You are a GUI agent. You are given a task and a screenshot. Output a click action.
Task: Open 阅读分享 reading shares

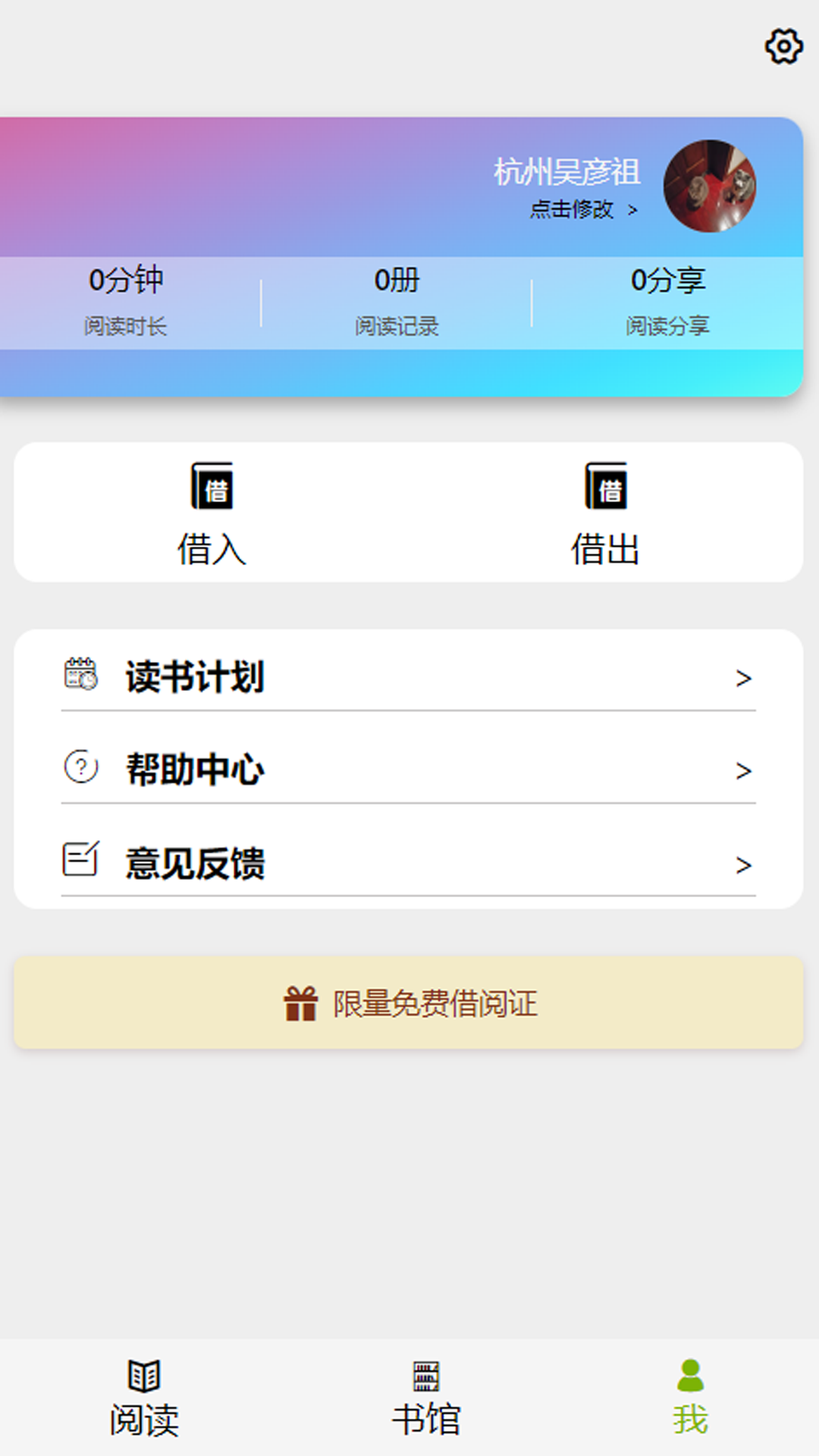pos(667,301)
